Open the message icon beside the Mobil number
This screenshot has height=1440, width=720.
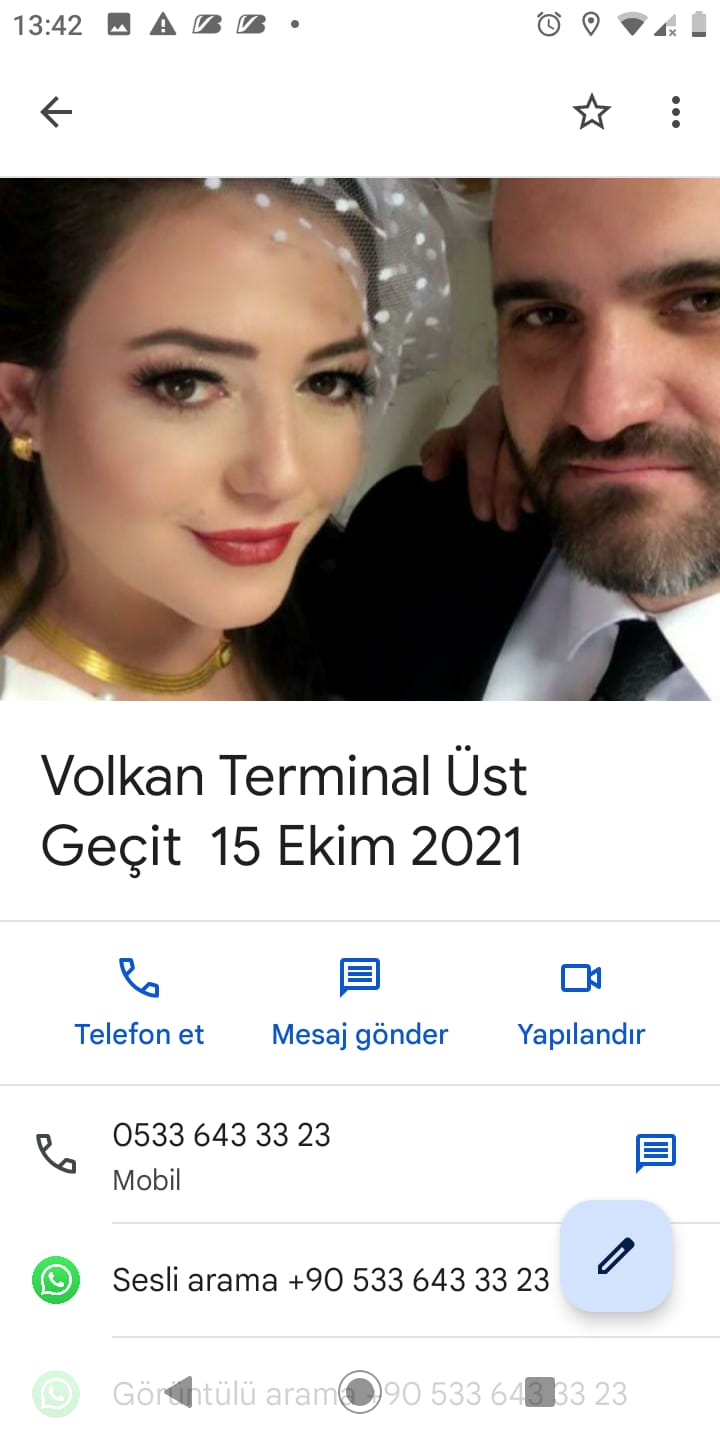tap(656, 1153)
